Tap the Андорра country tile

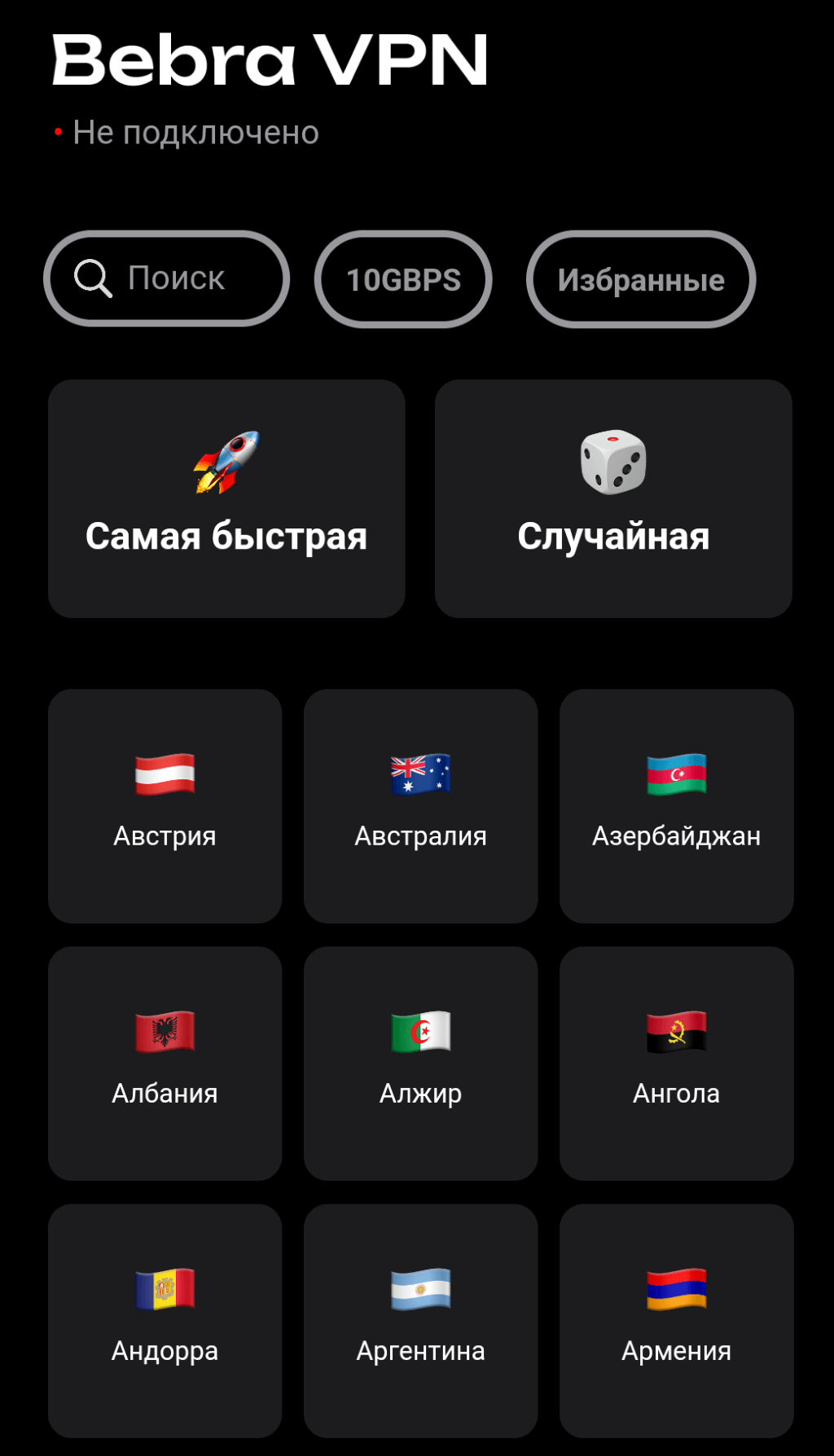(x=165, y=1320)
